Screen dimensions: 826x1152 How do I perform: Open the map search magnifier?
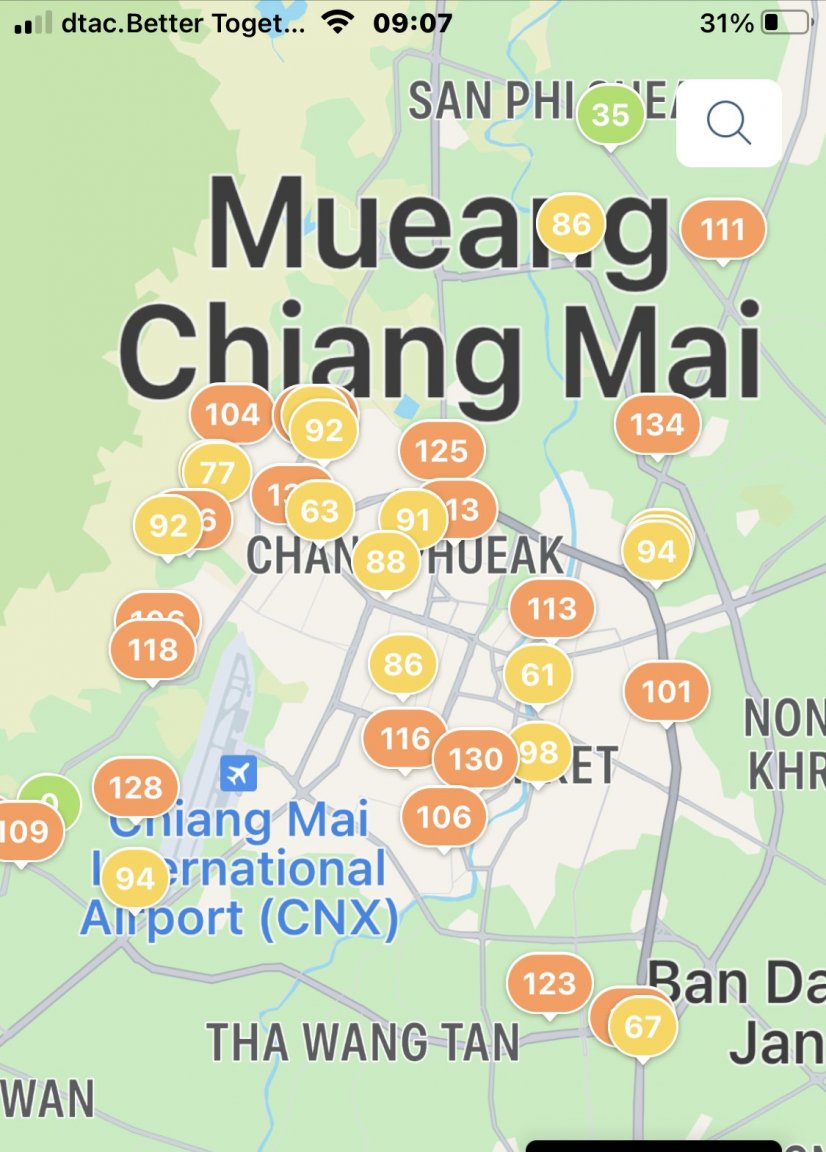pyautogui.click(x=728, y=123)
